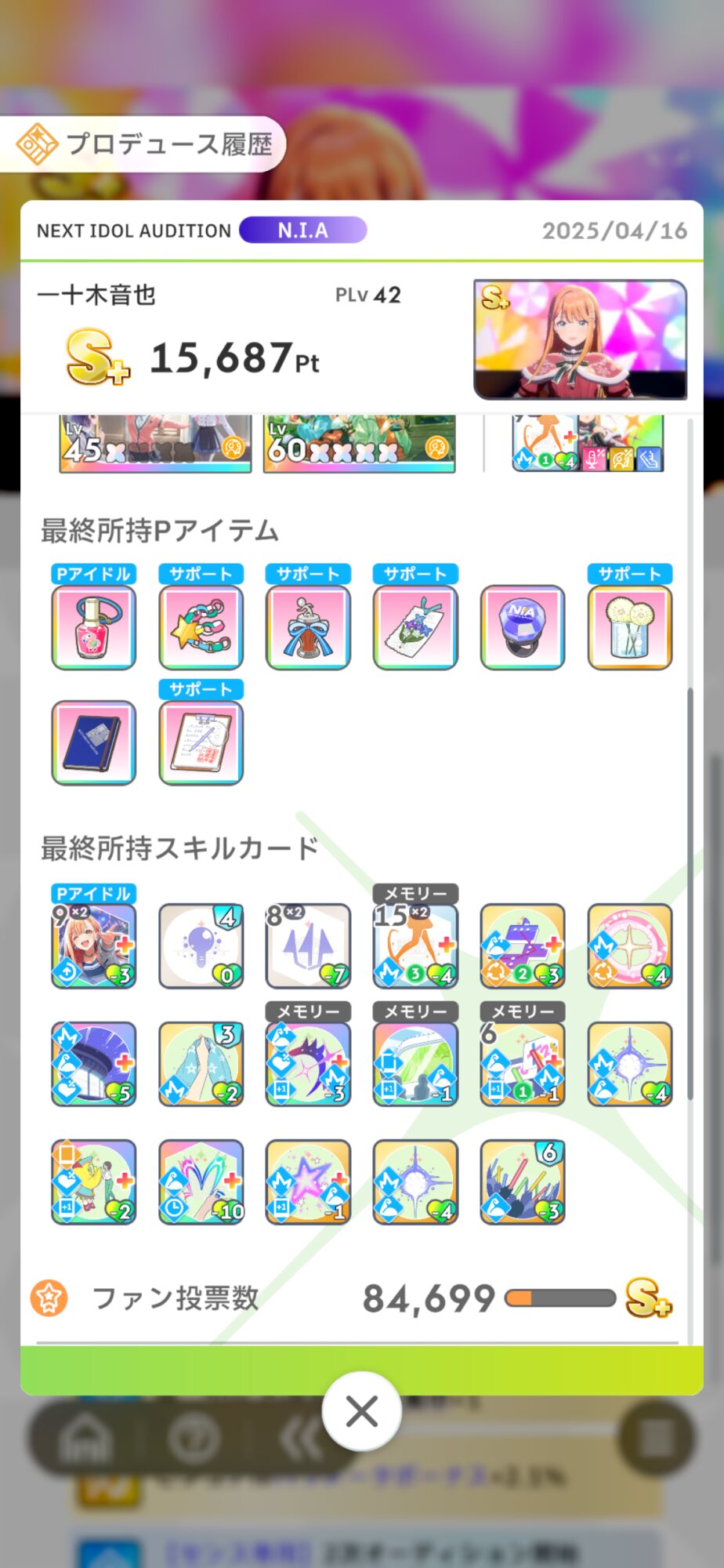Open the level 60 support card
The width and height of the screenshot is (724, 1568).
[359, 444]
